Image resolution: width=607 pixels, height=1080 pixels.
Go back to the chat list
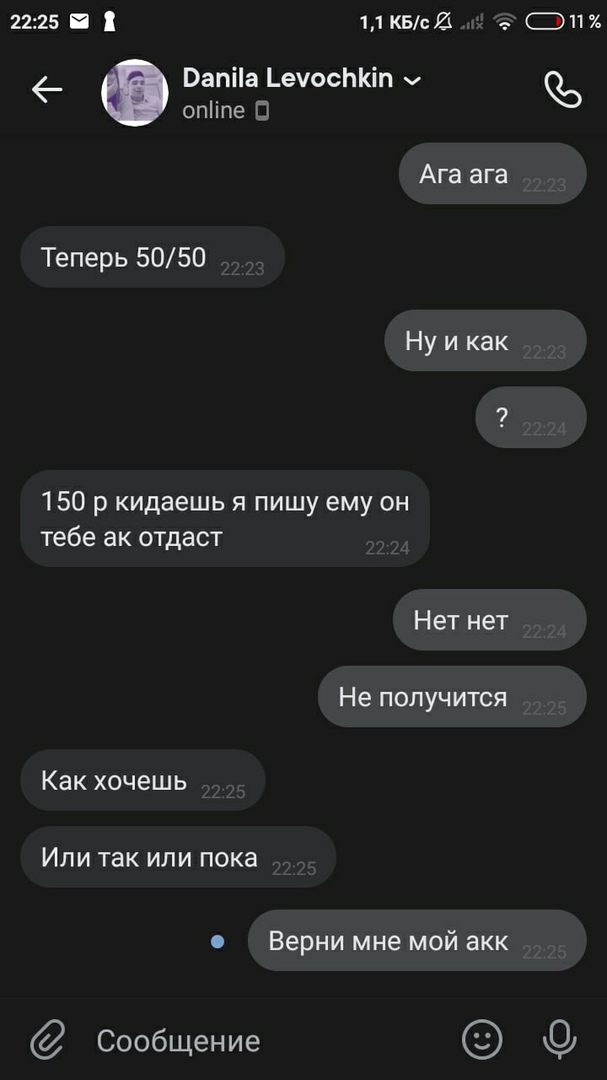tap(47, 90)
